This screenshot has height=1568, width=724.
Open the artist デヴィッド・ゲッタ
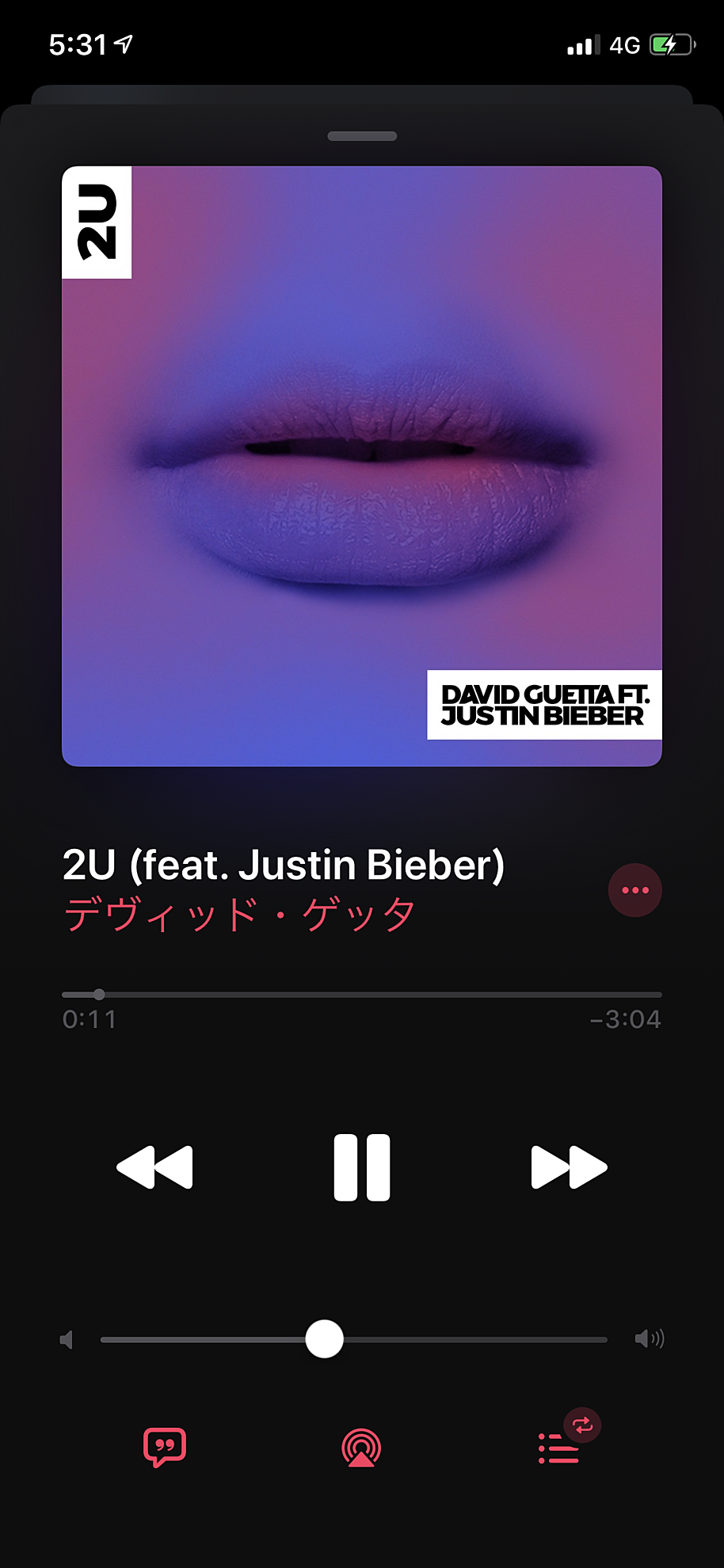tap(239, 915)
